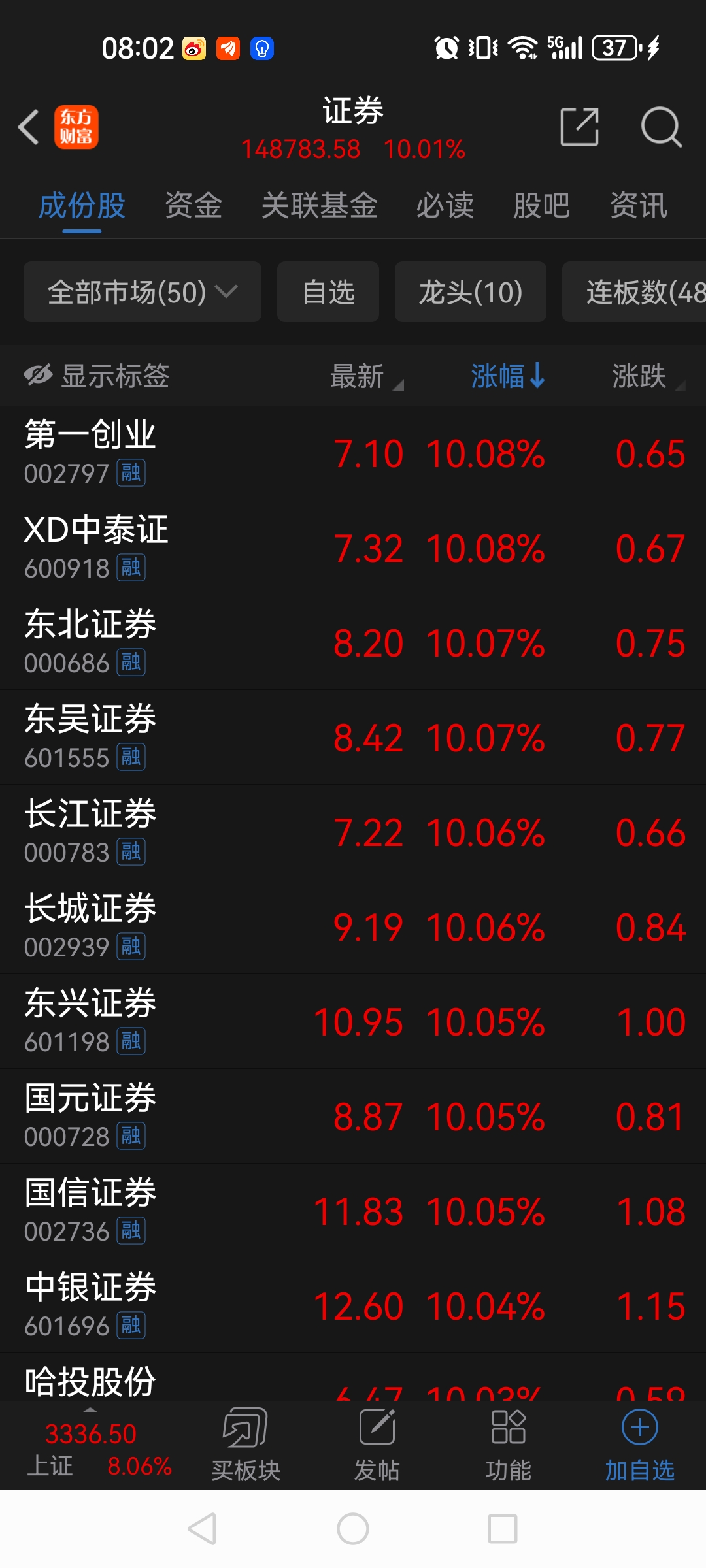Tap the 龙头(10) filter button
Screen dimensions: 706x1568
pyautogui.click(x=470, y=293)
